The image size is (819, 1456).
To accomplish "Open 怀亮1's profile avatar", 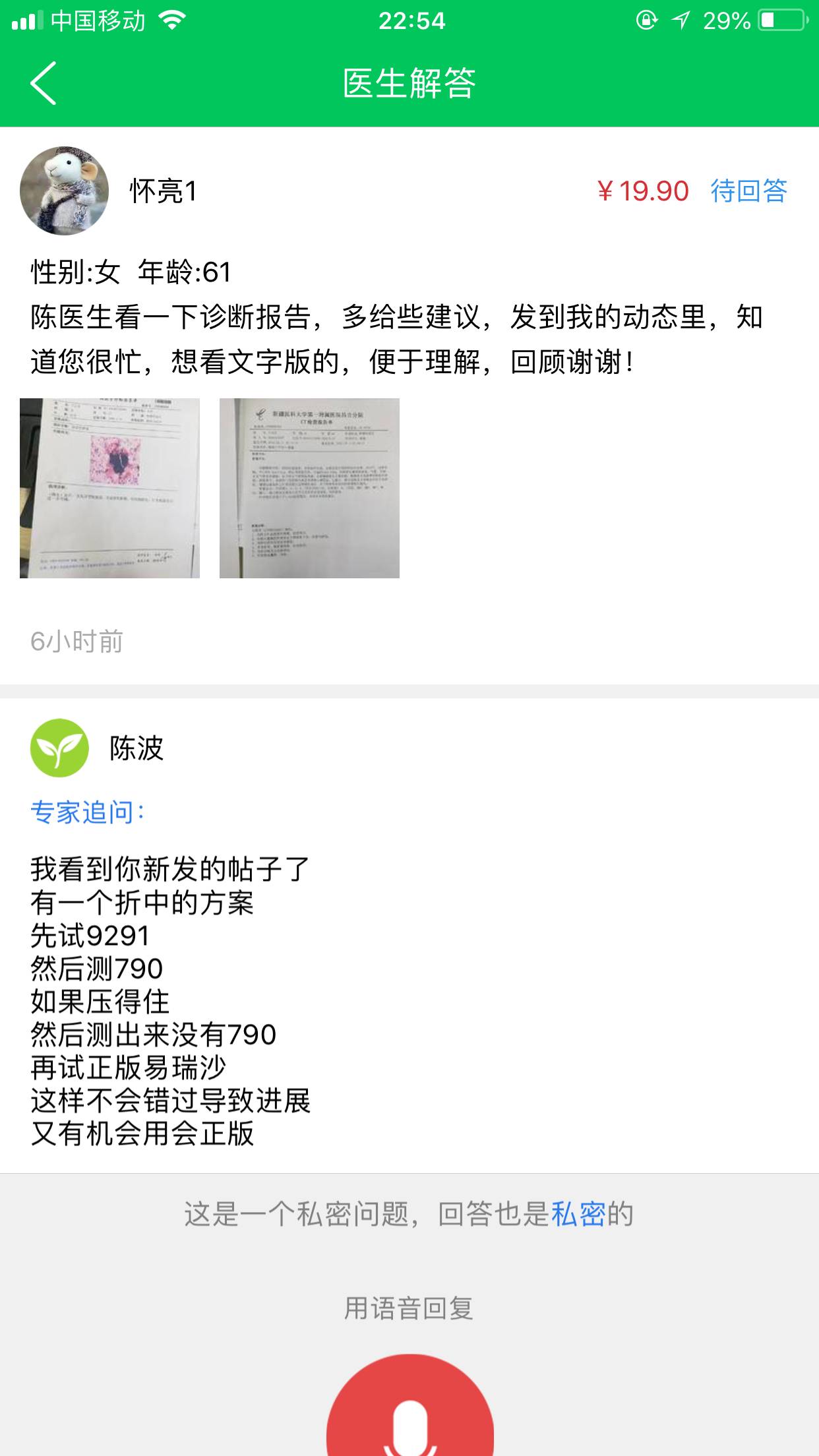I will click(64, 191).
